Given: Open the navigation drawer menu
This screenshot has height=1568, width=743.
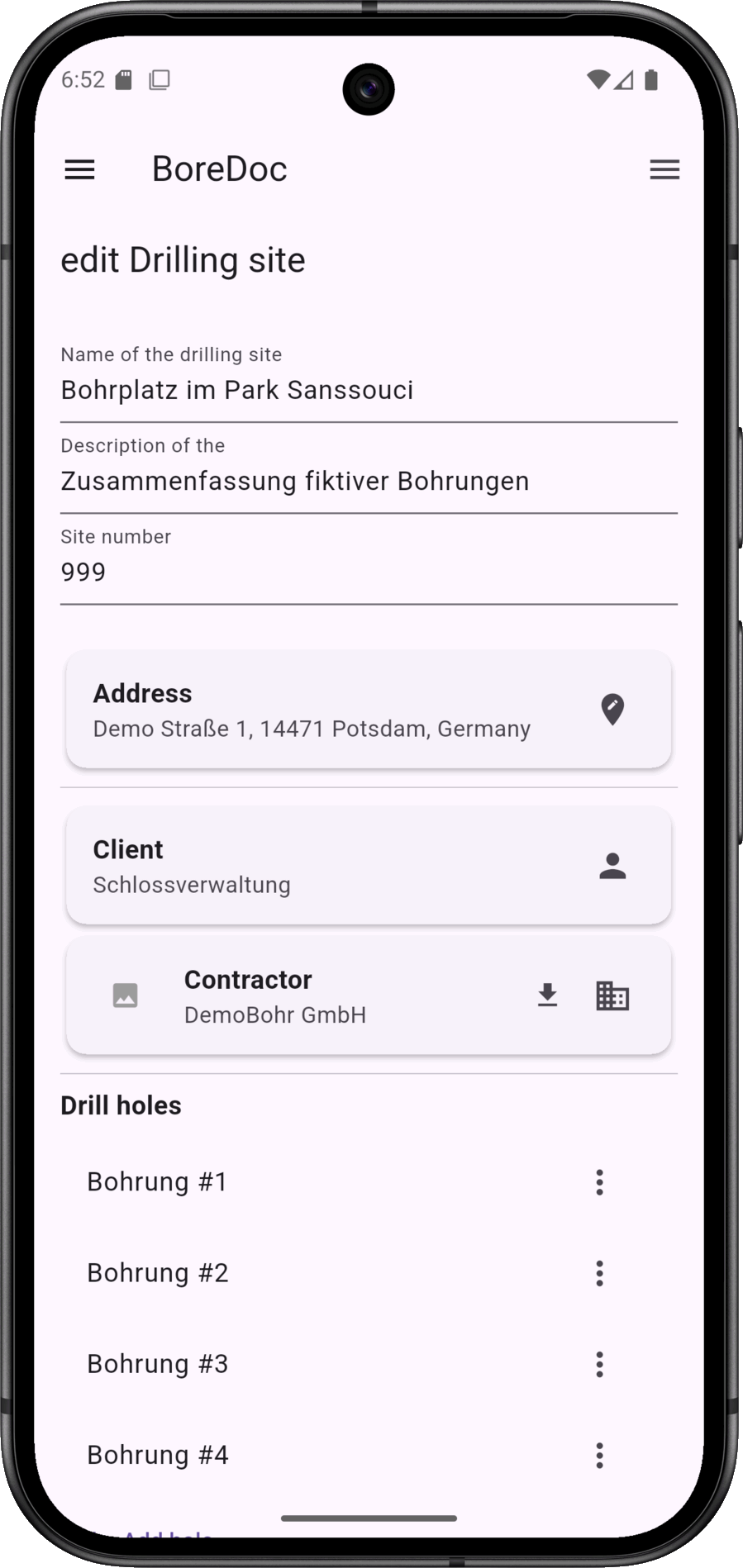Looking at the screenshot, I should [79, 169].
